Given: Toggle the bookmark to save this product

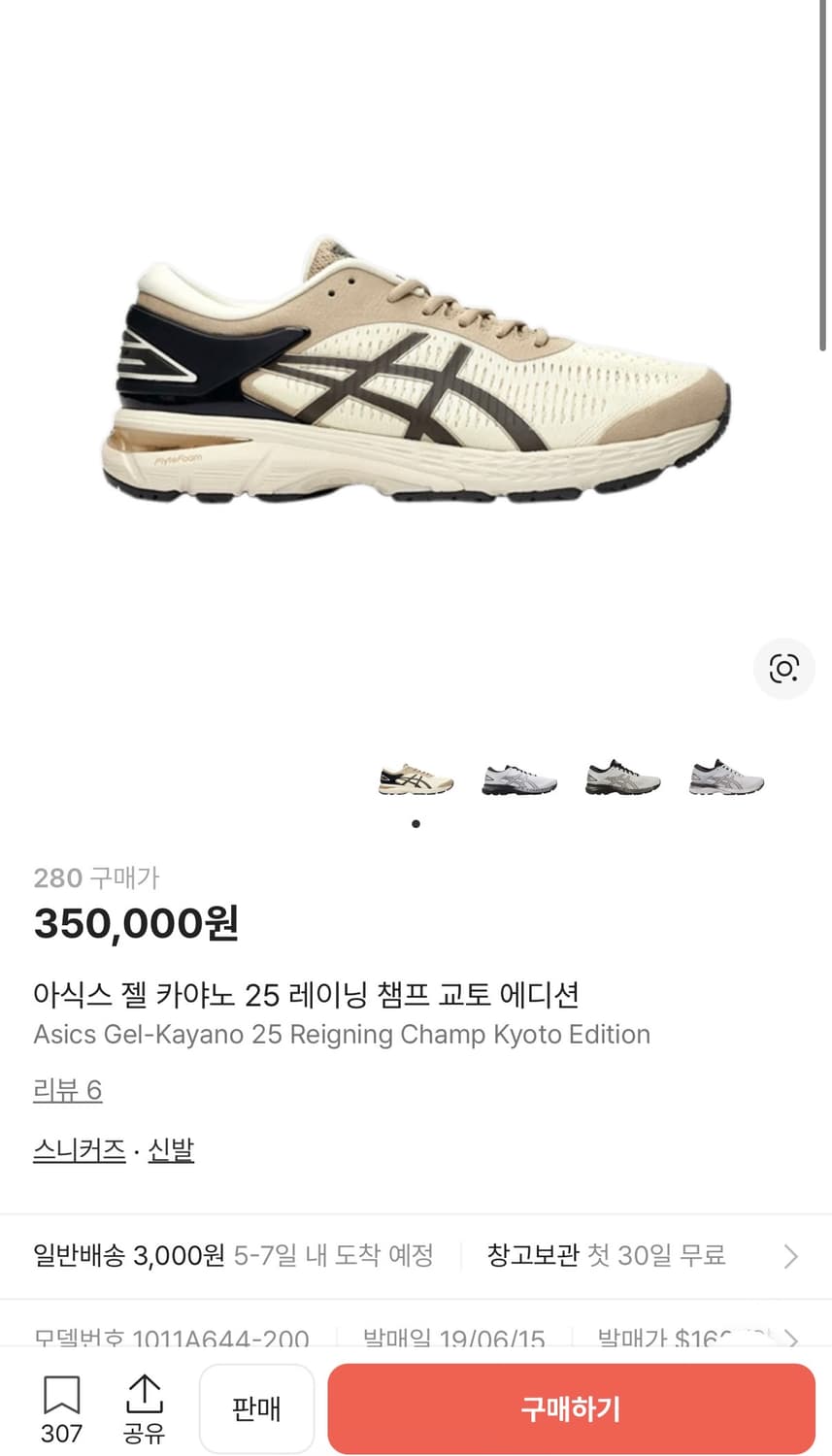Looking at the screenshot, I should click(x=61, y=1396).
